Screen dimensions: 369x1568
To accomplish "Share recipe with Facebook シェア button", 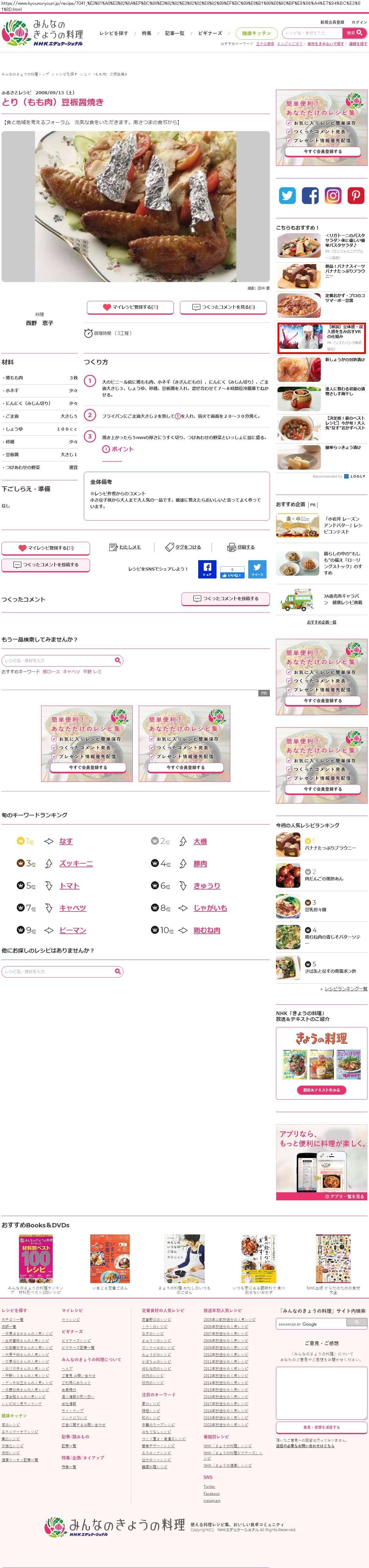I will click(x=207, y=569).
